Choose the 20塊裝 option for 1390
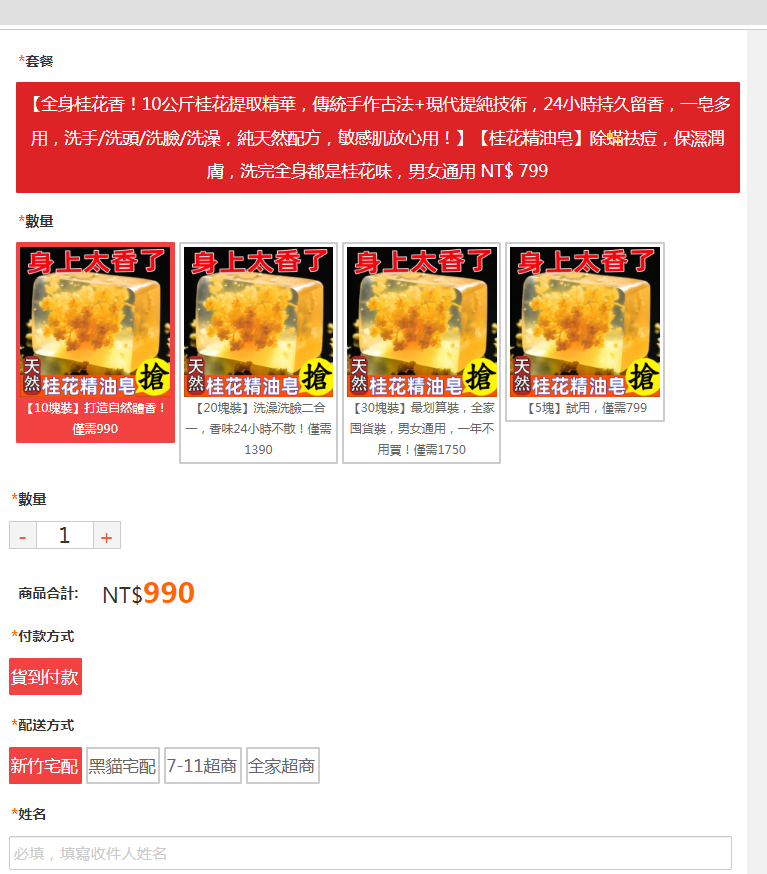The image size is (767, 874). coord(259,352)
